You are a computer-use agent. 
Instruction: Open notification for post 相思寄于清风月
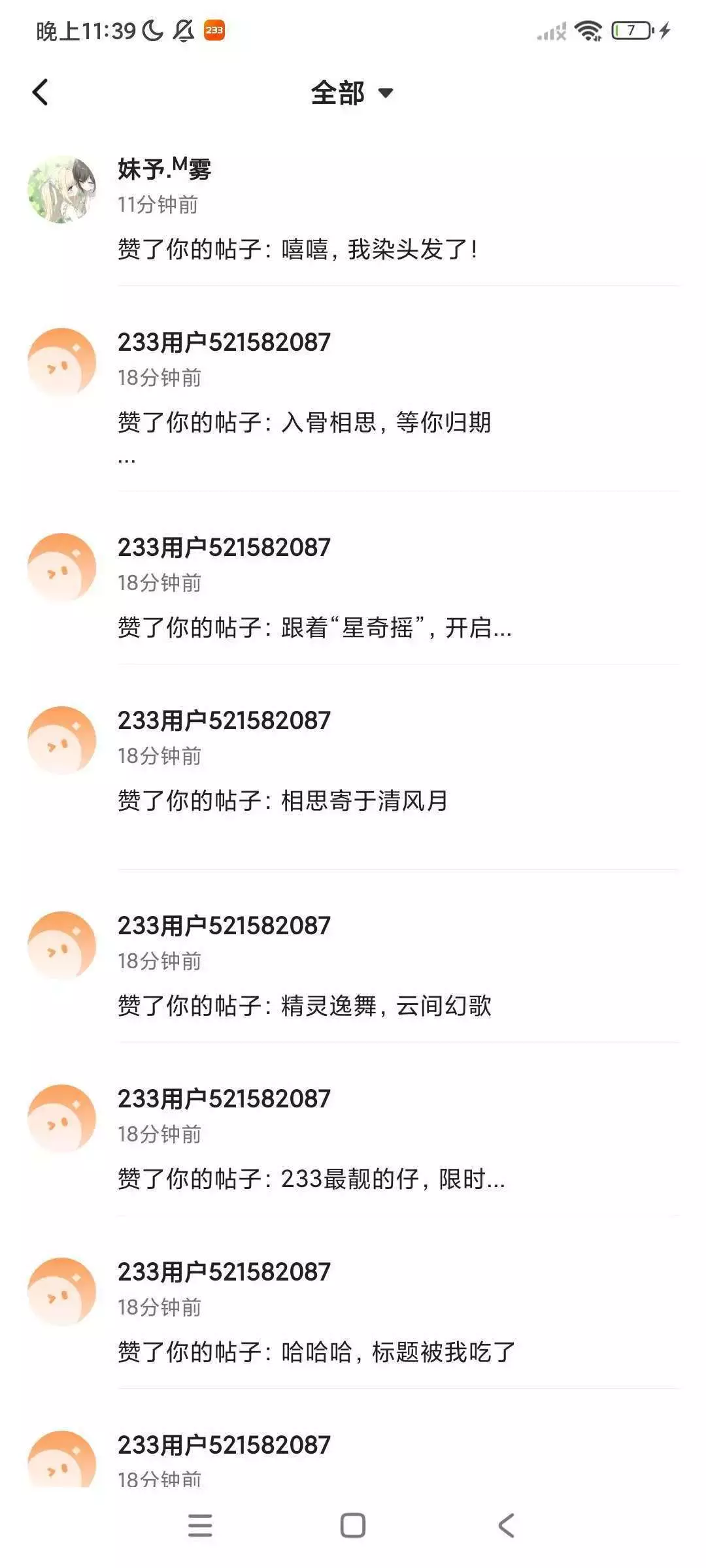click(283, 800)
